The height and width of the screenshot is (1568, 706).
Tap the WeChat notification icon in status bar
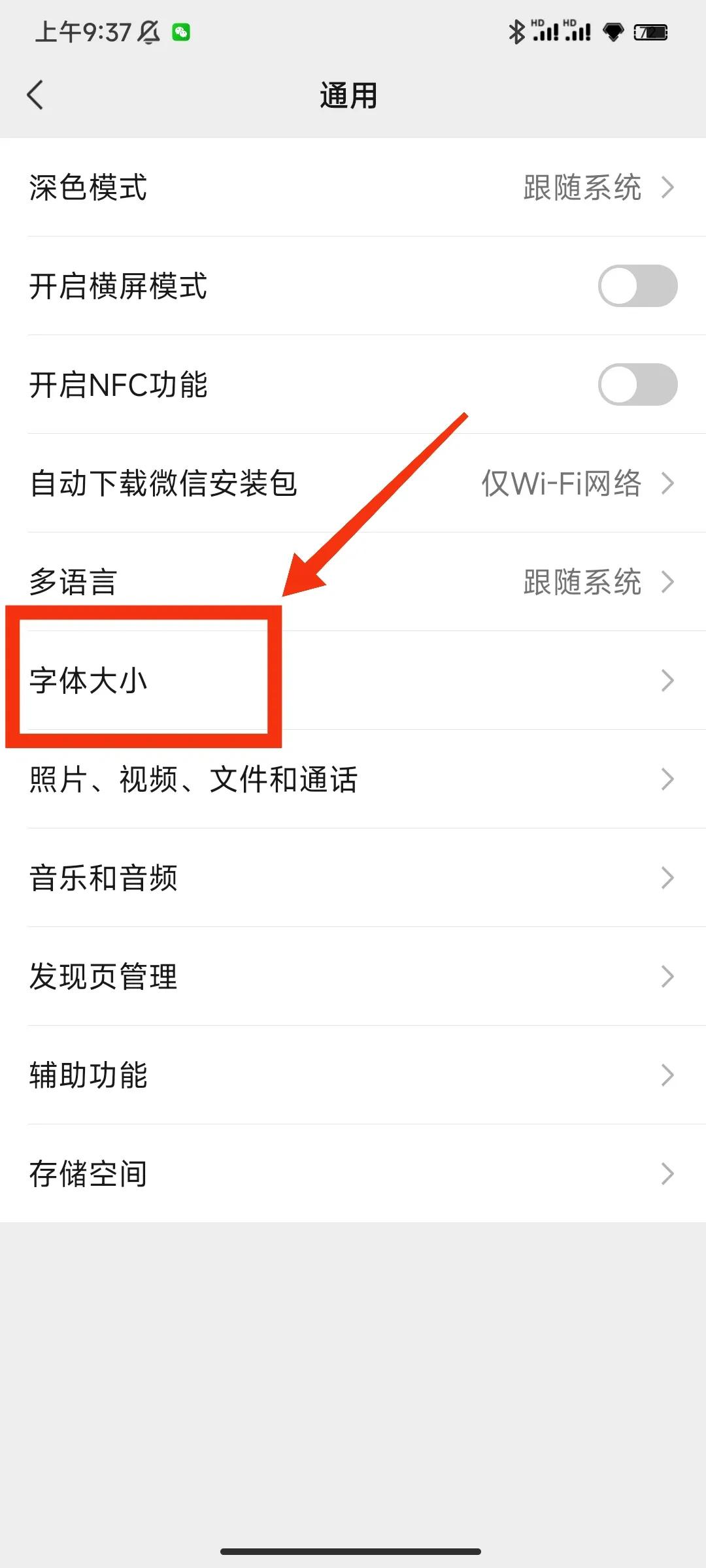click(181, 31)
